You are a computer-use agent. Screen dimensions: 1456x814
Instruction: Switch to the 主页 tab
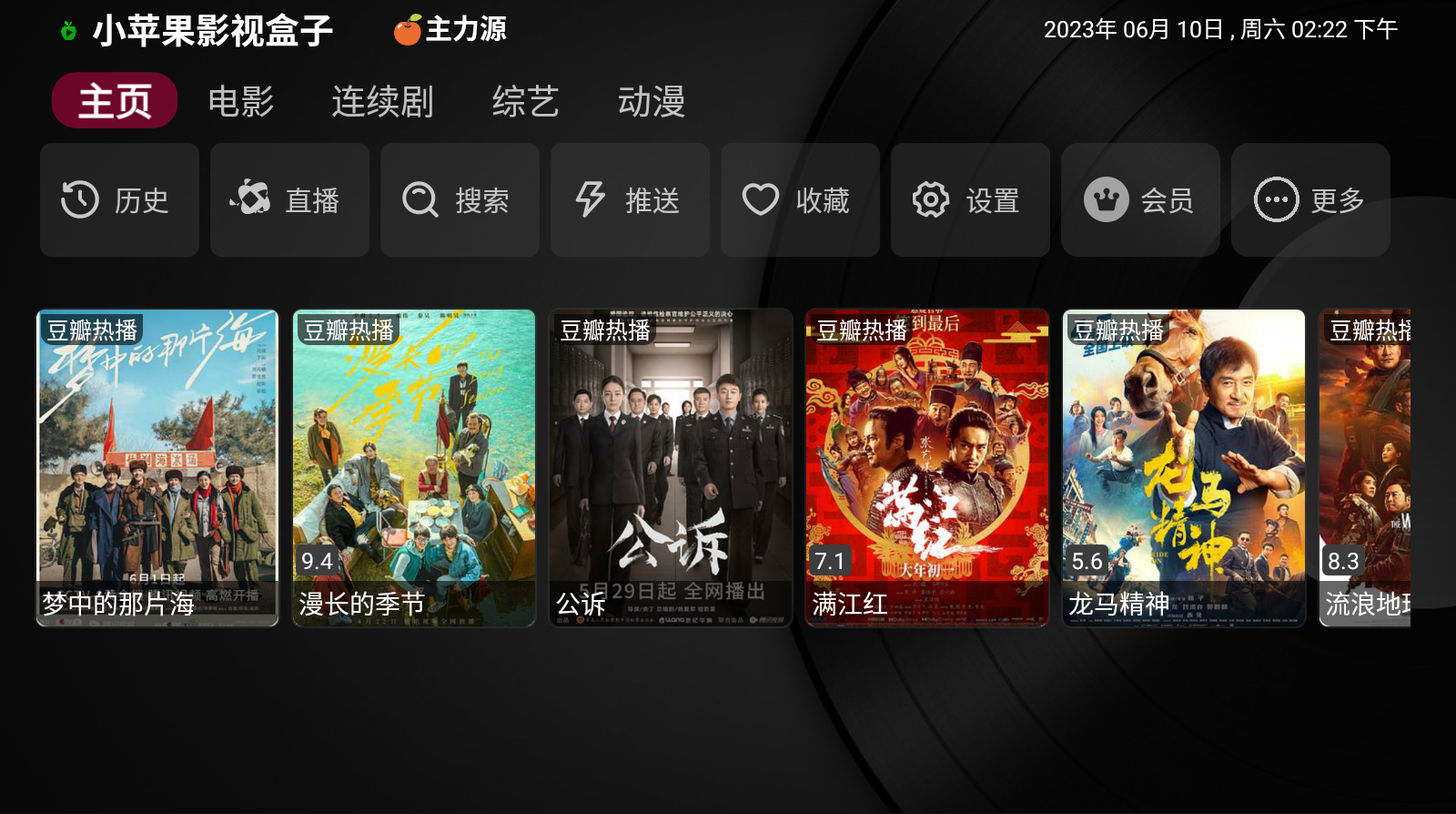point(115,101)
